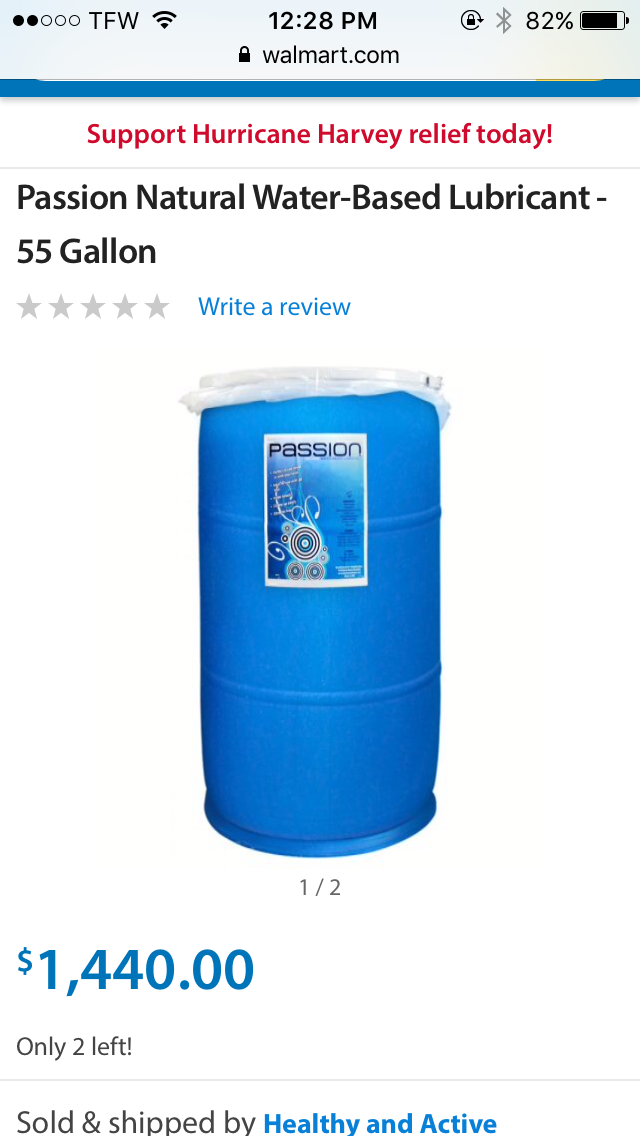Open seller Healthy and Active link
This screenshot has width=640, height=1136.
[x=380, y=1122]
